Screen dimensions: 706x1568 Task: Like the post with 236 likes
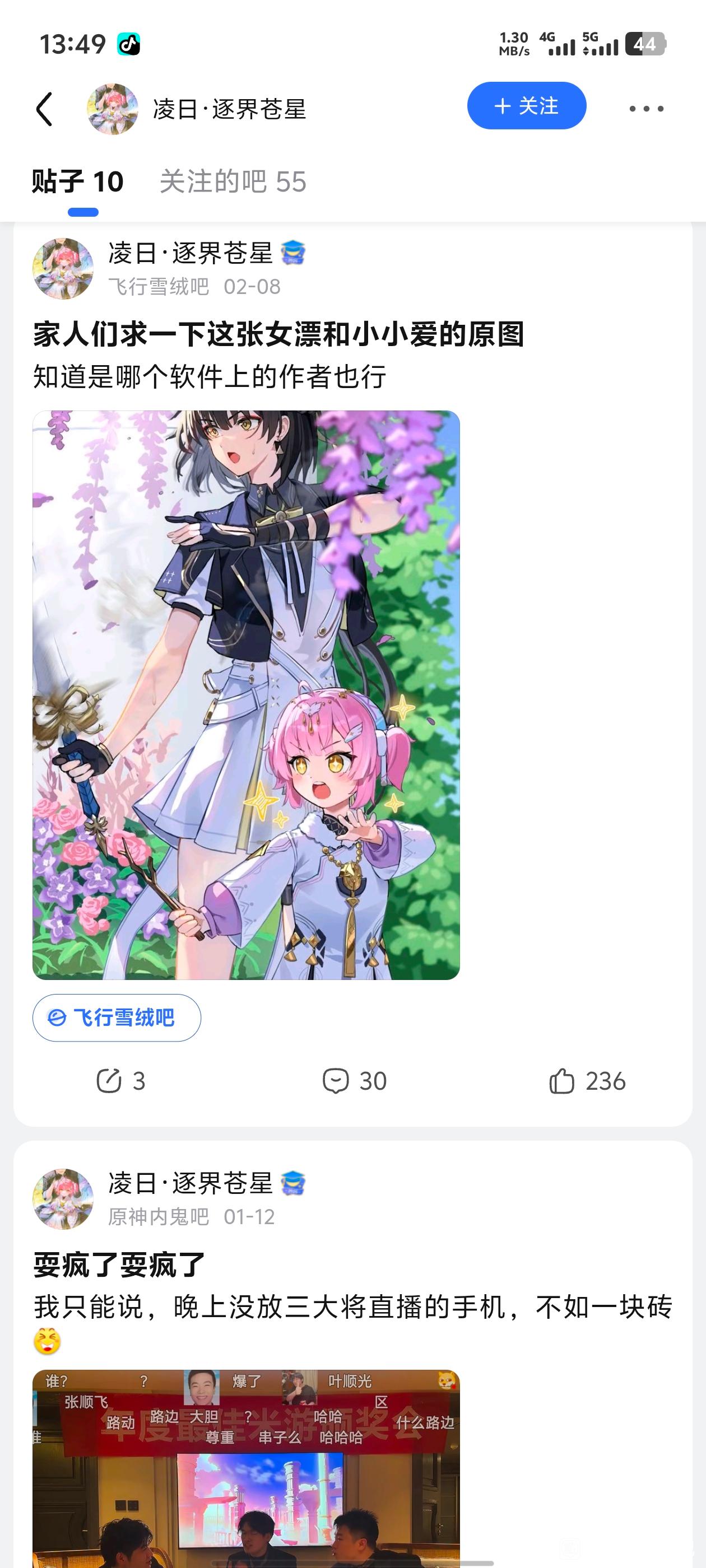click(587, 1081)
